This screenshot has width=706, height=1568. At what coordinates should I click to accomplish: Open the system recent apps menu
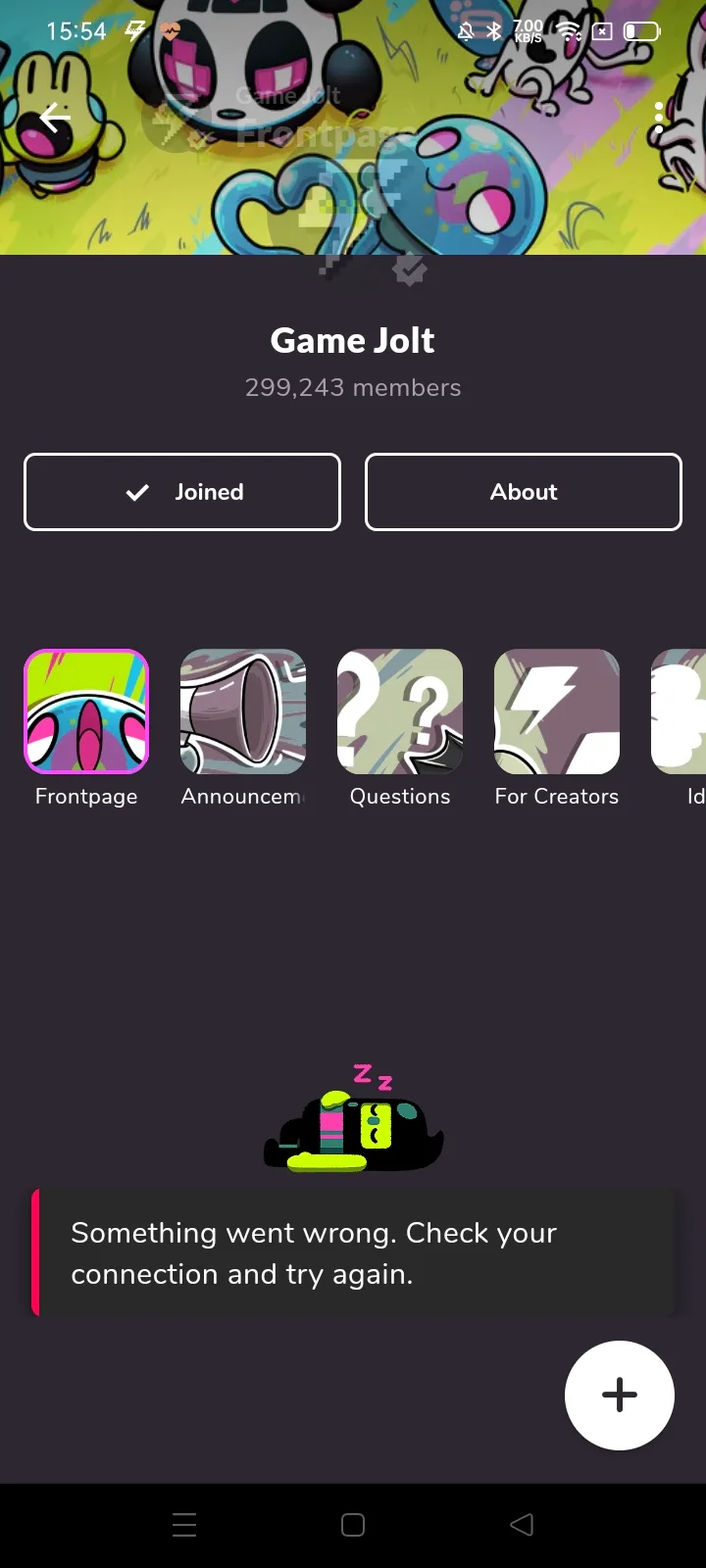(184, 1525)
